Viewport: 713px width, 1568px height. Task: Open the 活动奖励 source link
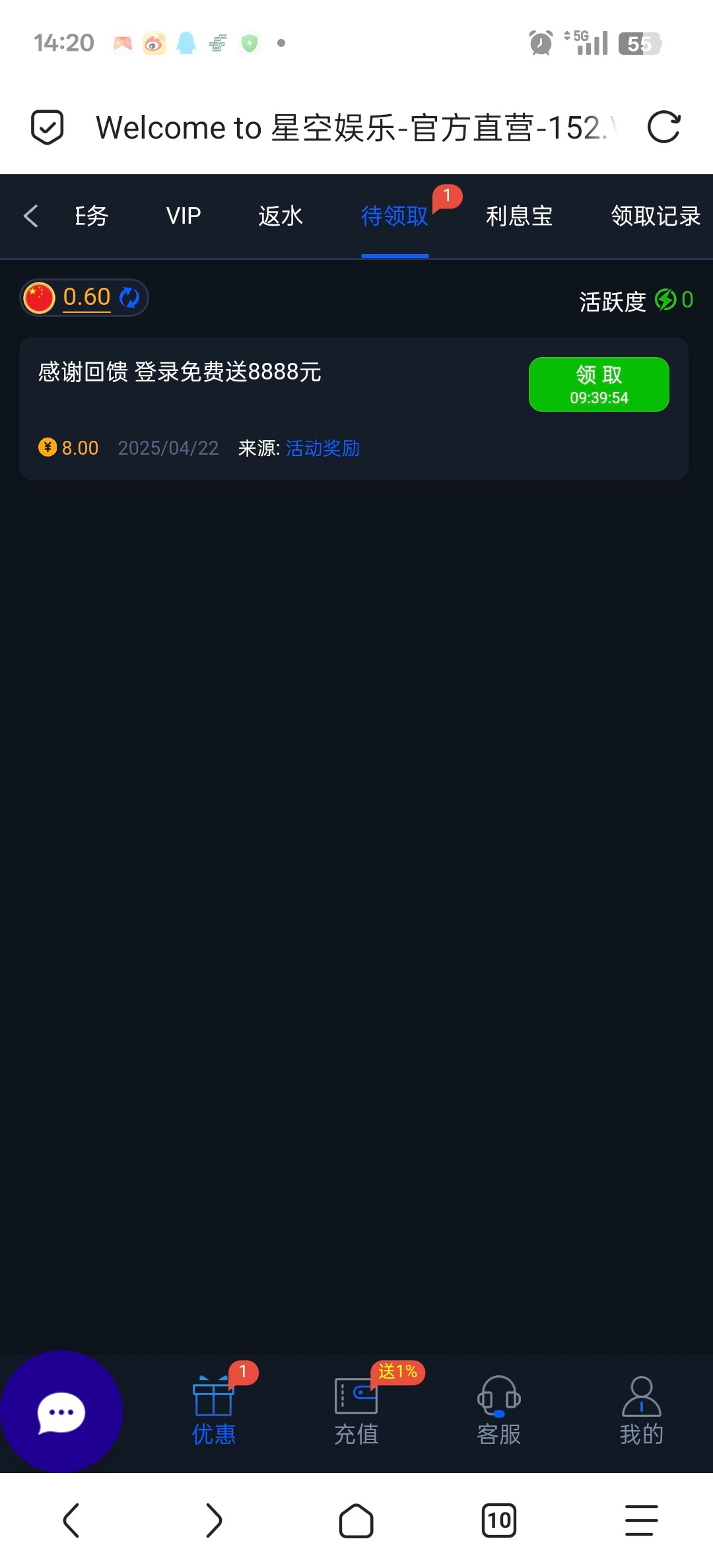click(323, 448)
